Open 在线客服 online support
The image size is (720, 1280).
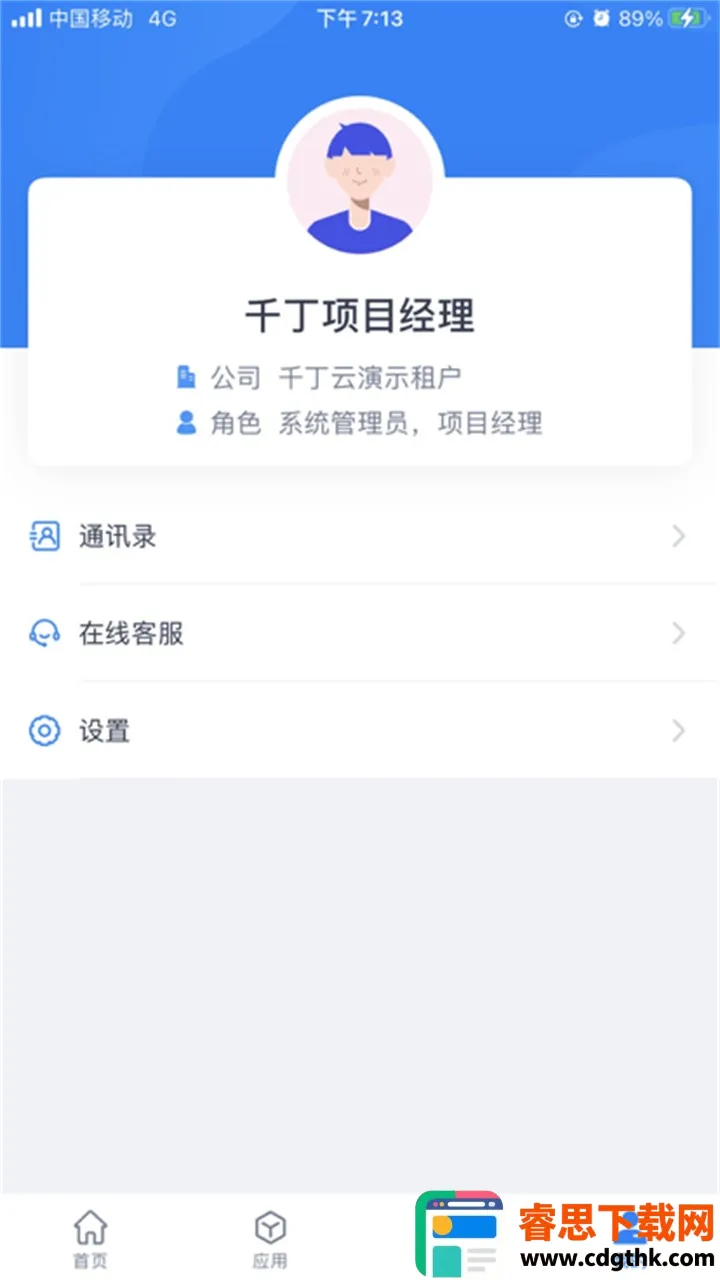(358, 634)
